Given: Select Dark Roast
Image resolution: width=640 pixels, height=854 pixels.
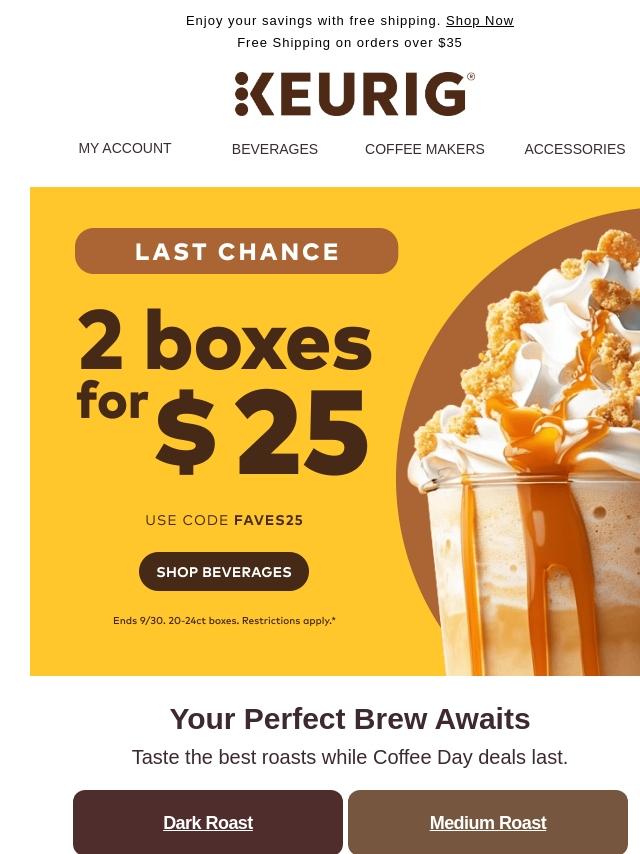Looking at the screenshot, I should tap(208, 823).
